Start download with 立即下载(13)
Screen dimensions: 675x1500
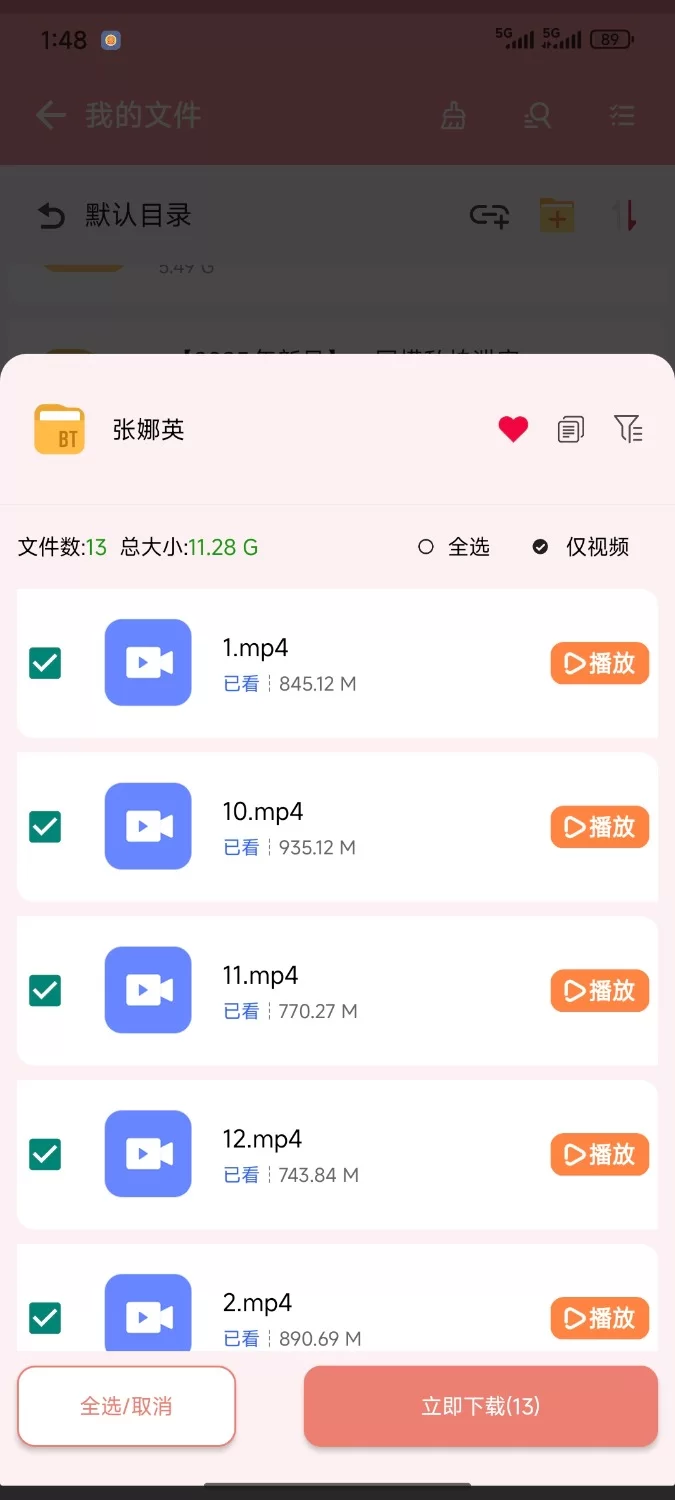pos(481,1406)
